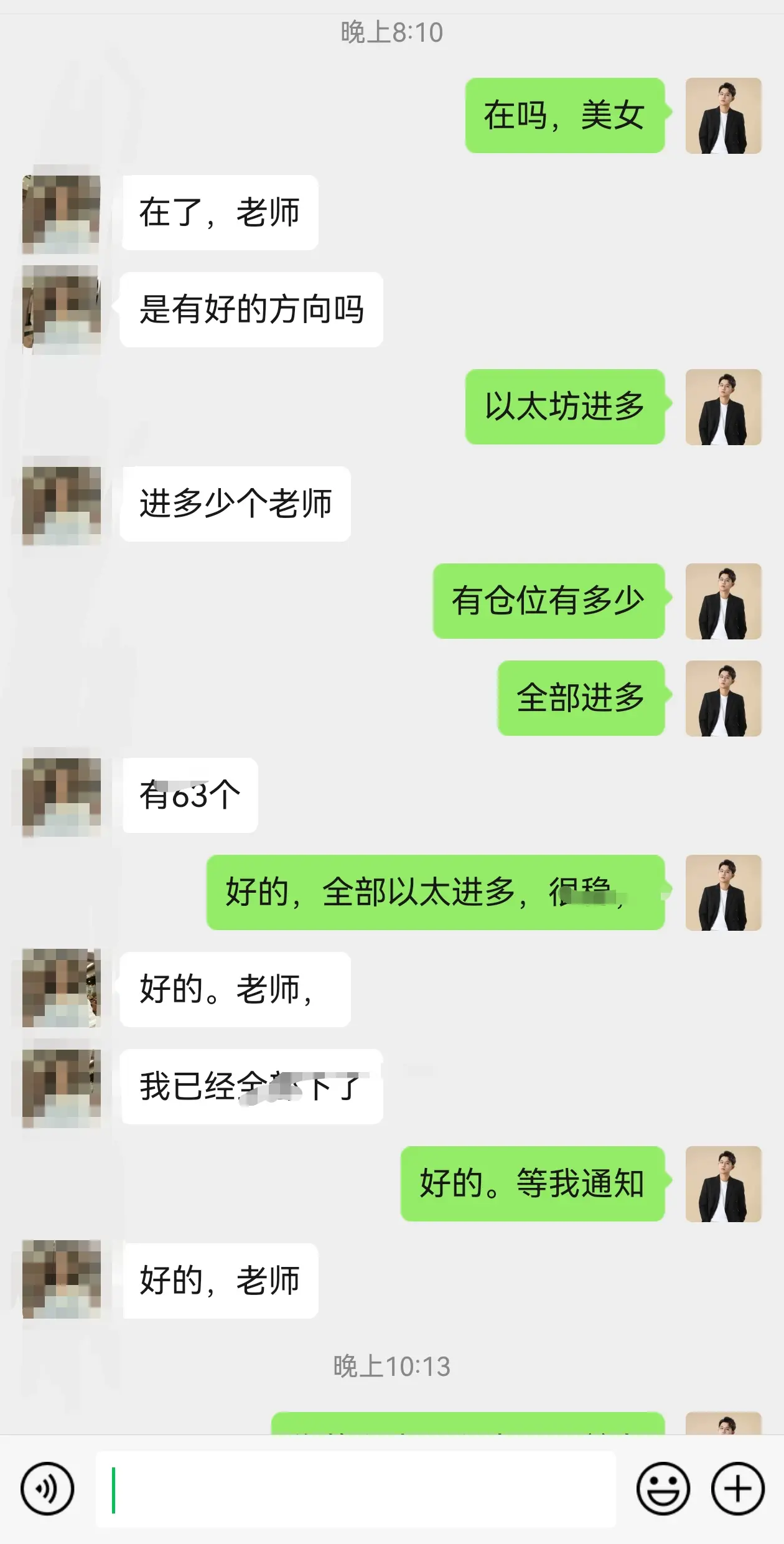The height and width of the screenshot is (1544, 784).
Task: Select the green bubble "好的。等我通知"
Action: (532, 1183)
